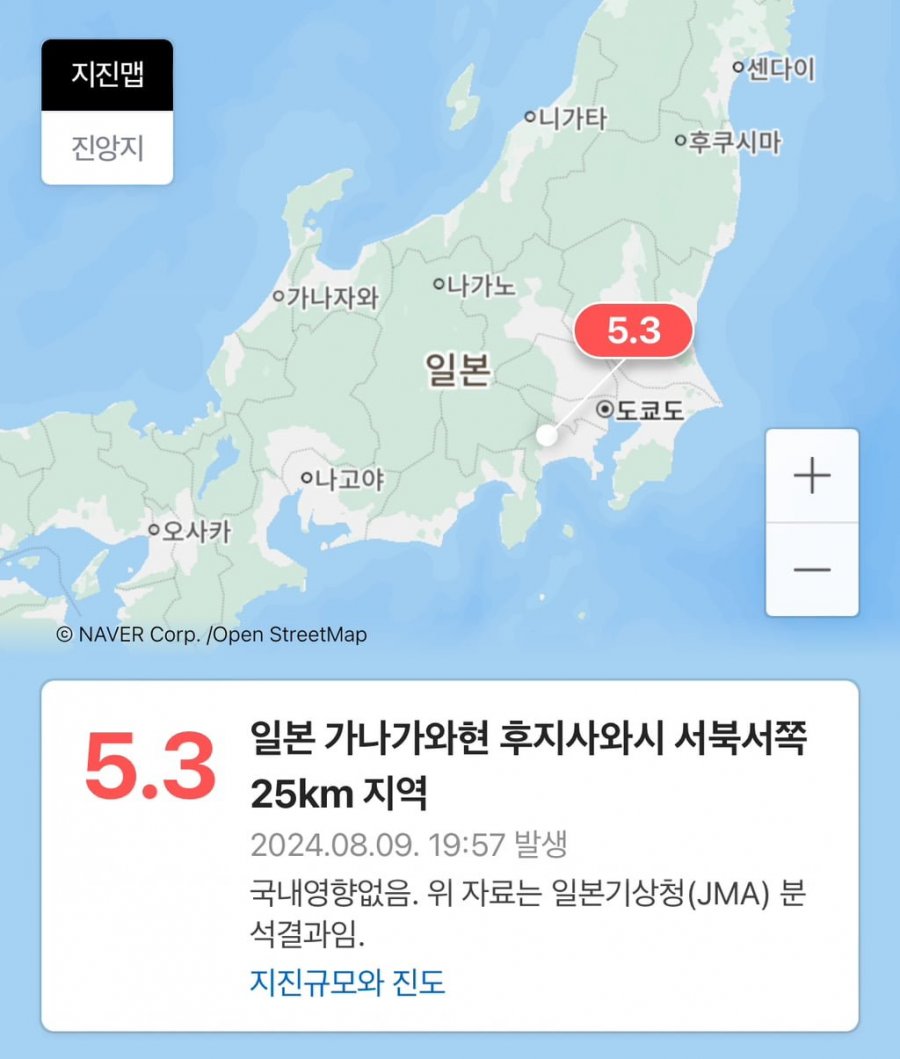Switch to the 진앙지 view
This screenshot has width=900, height=1059.
[x=107, y=148]
